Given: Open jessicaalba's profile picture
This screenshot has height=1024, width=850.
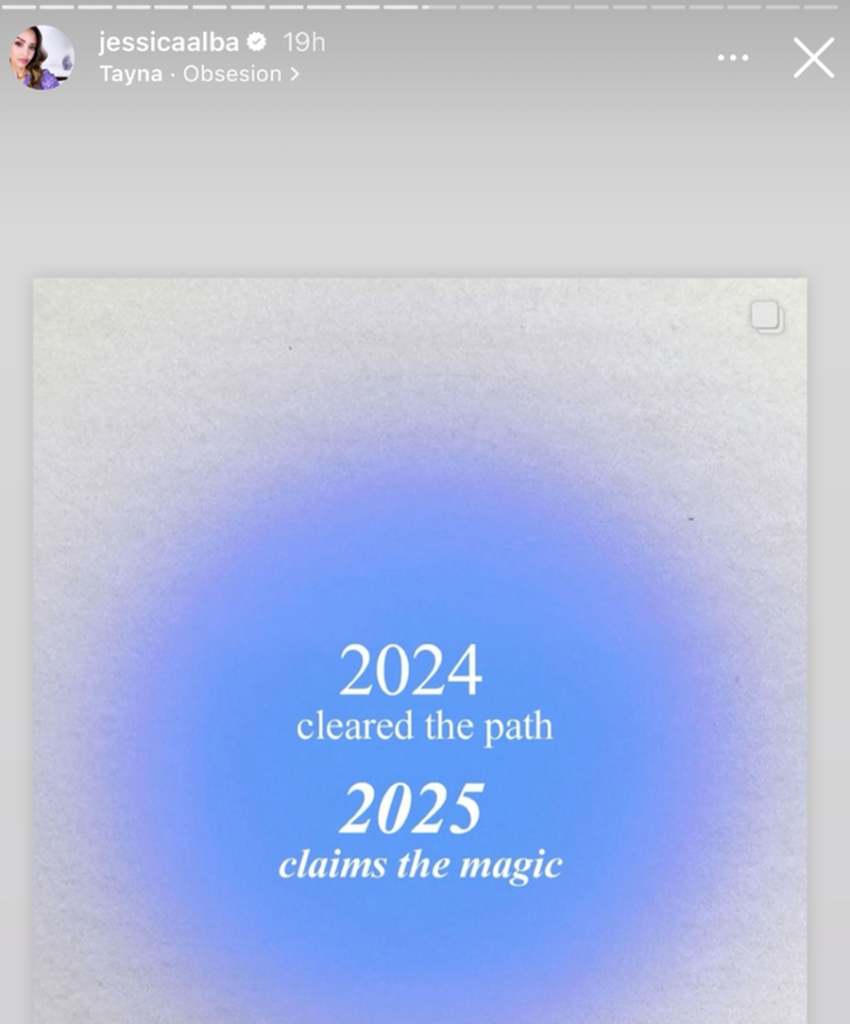Looking at the screenshot, I should (x=42, y=58).
